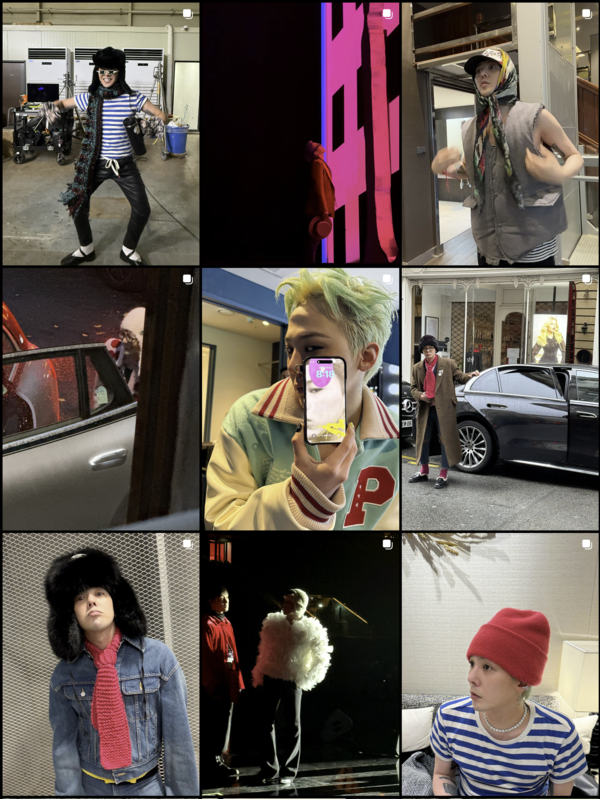Image resolution: width=600 pixels, height=799 pixels.
Task: Open the white fluffy jacket stage post
Action: [x=300, y=664]
